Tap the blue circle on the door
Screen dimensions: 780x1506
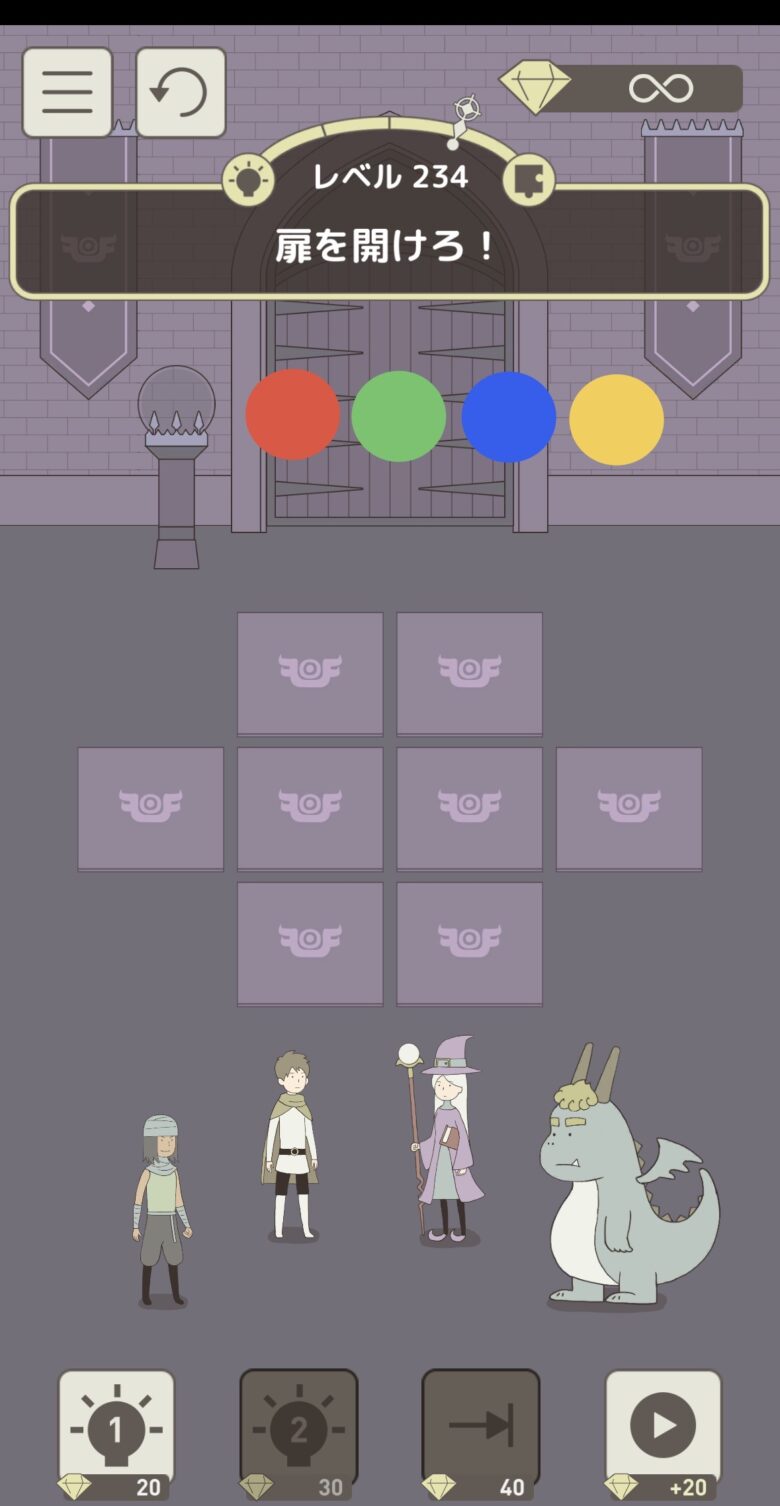[508, 417]
